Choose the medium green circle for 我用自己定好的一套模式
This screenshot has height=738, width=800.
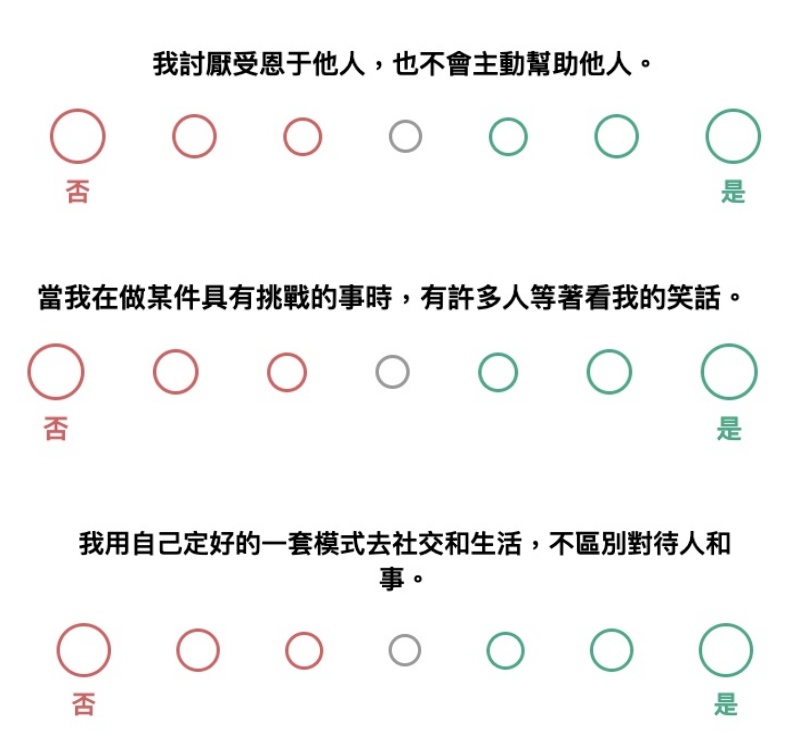(611, 651)
